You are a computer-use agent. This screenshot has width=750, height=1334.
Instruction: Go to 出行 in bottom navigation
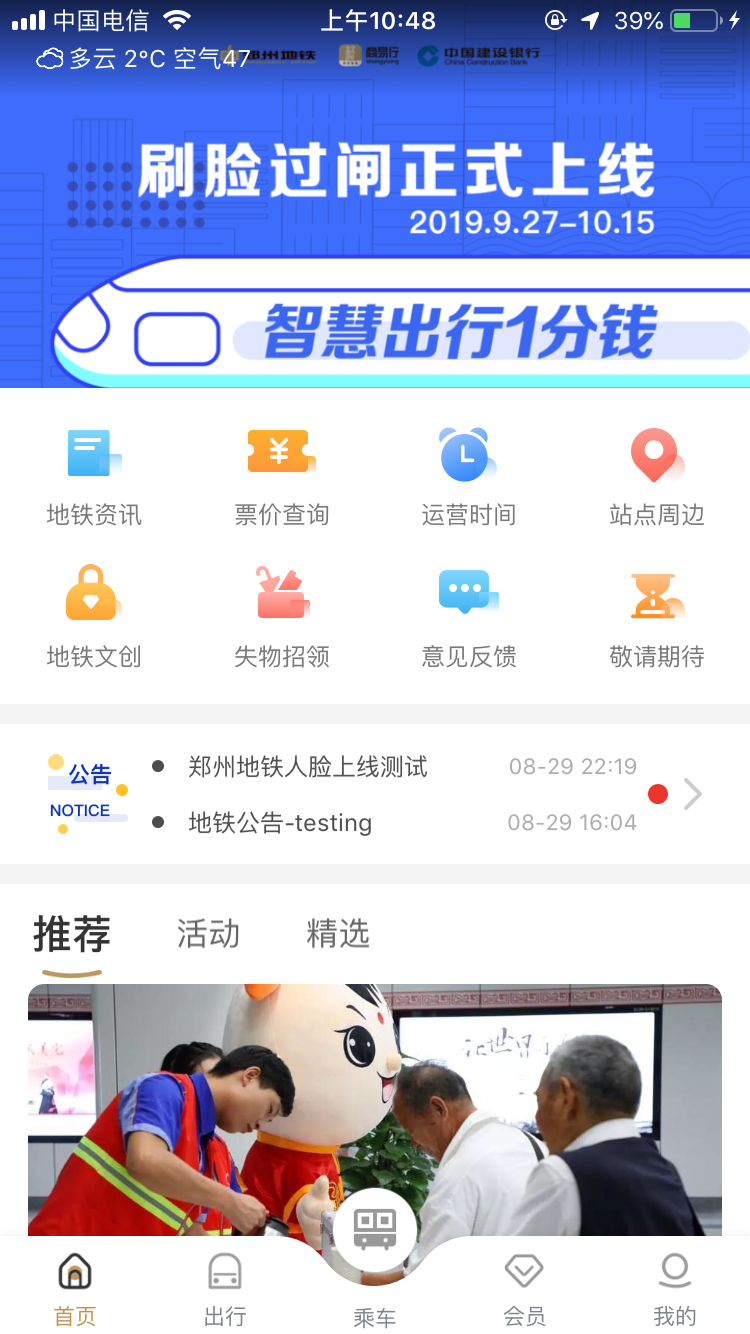click(x=225, y=1290)
